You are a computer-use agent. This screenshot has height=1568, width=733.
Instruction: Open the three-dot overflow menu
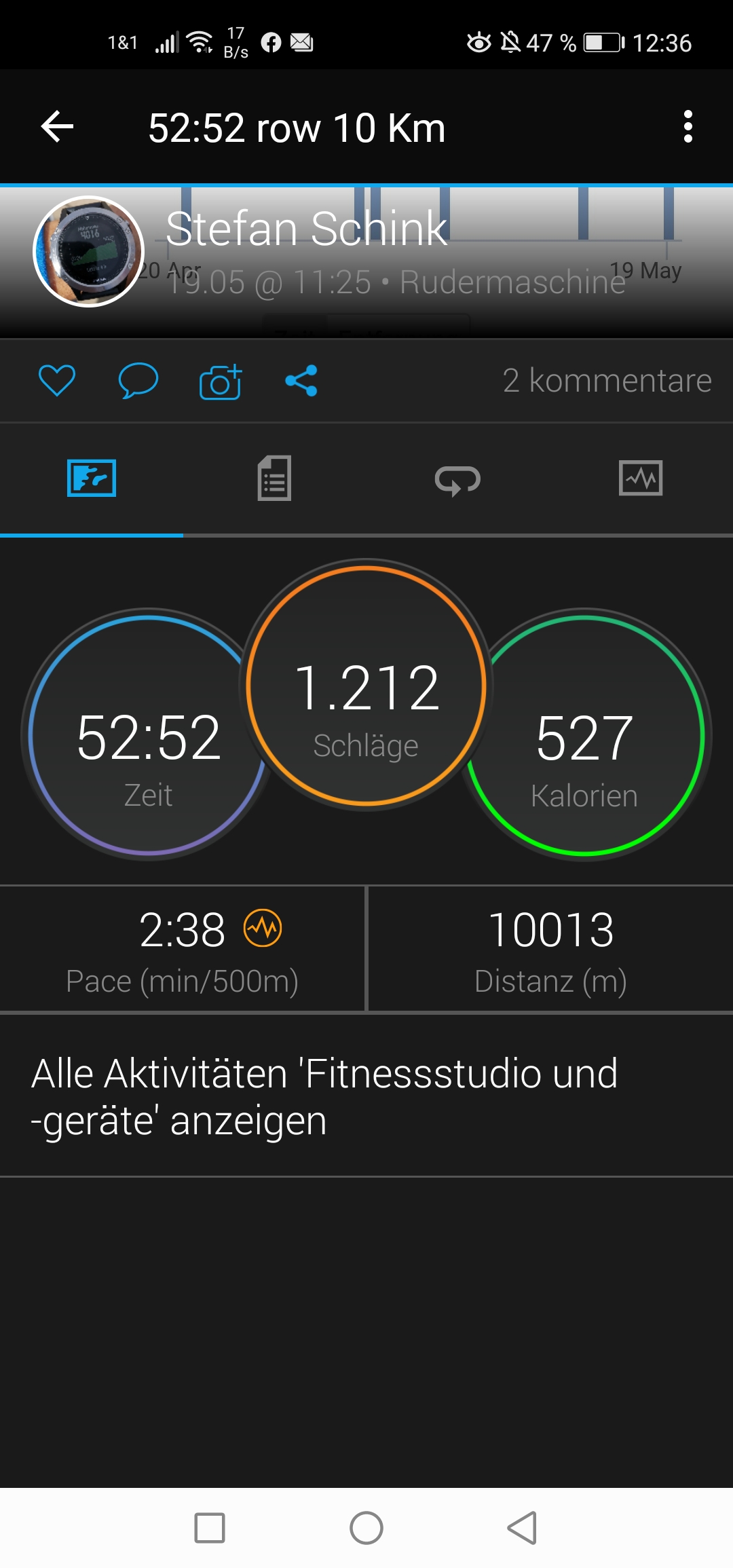coord(688,127)
